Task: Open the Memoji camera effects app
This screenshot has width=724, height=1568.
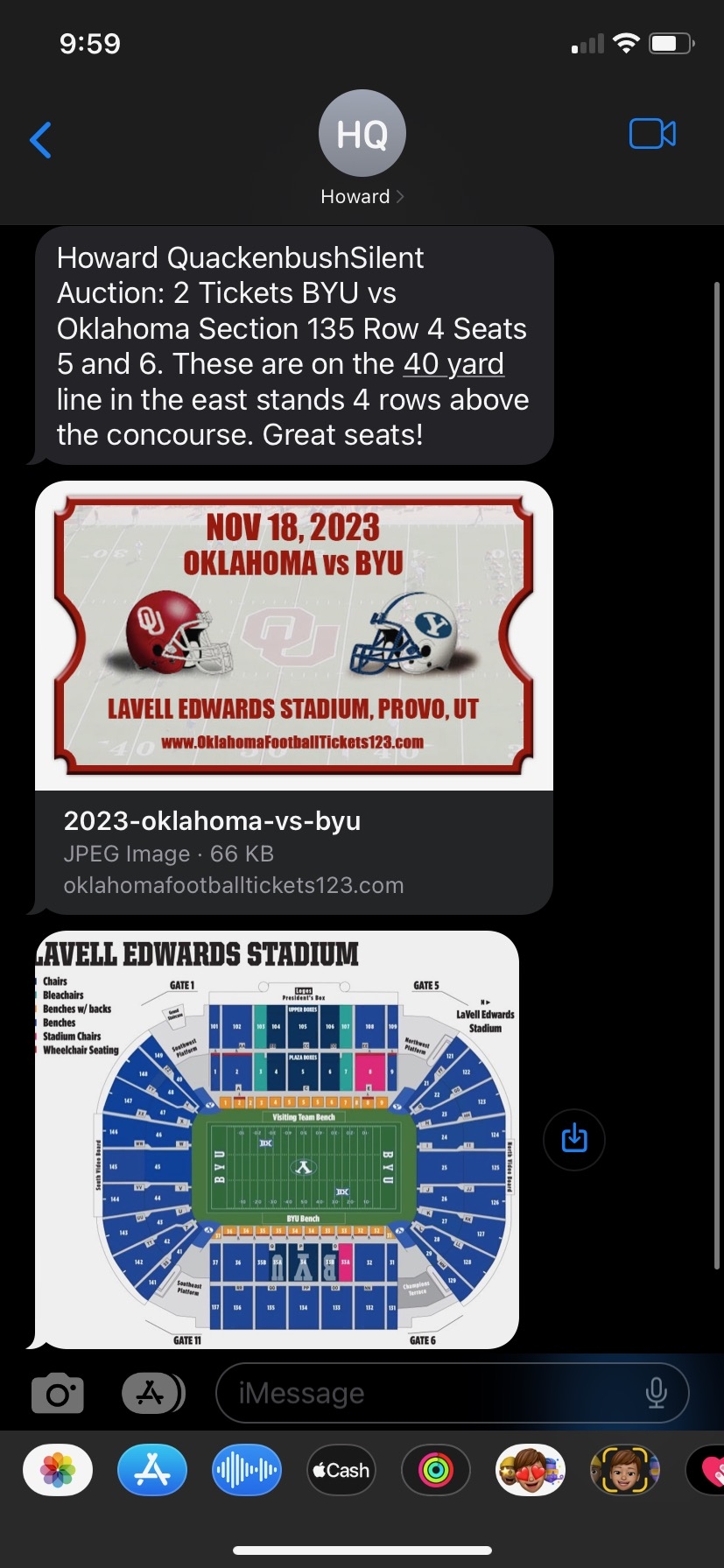Action: click(x=625, y=1470)
